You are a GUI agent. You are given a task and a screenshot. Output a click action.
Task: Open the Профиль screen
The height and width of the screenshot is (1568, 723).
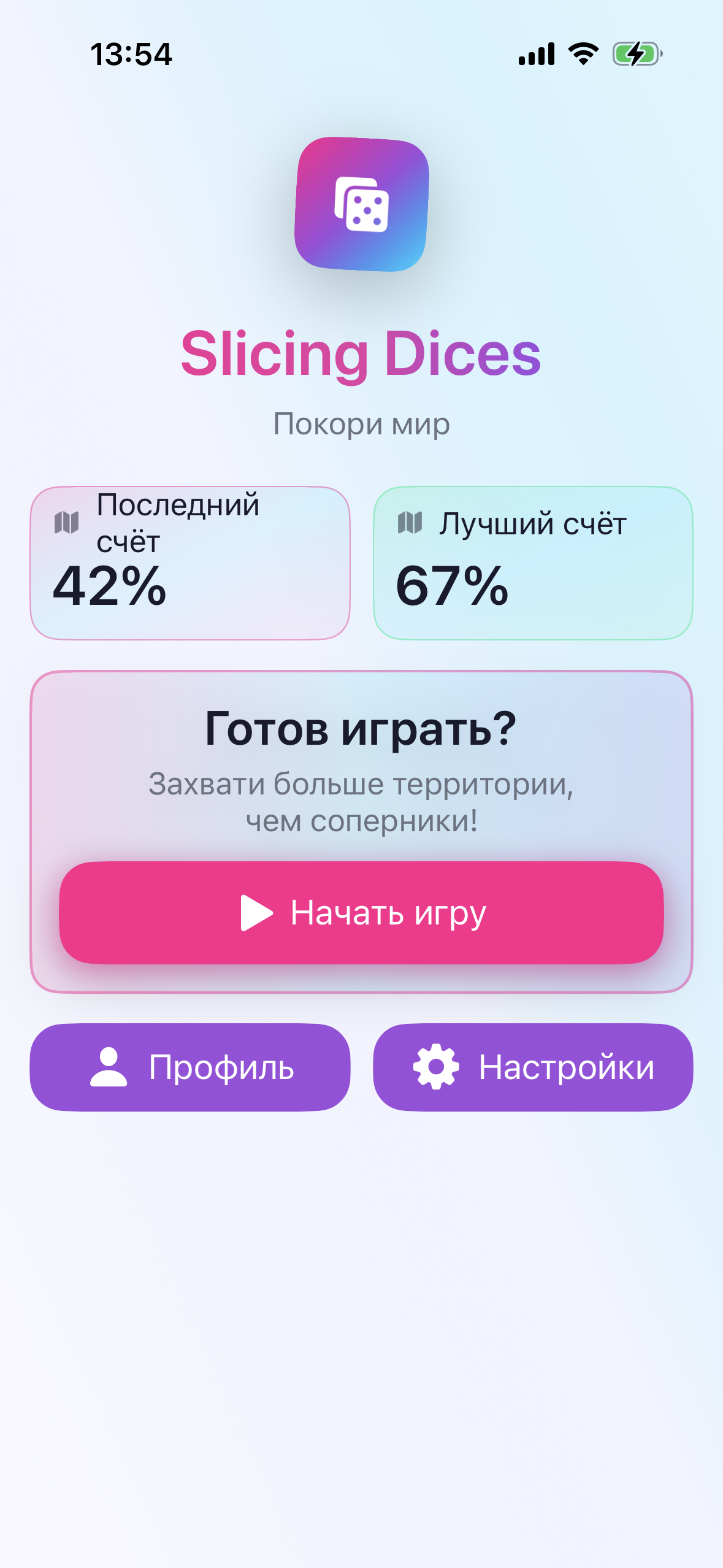(189, 1067)
